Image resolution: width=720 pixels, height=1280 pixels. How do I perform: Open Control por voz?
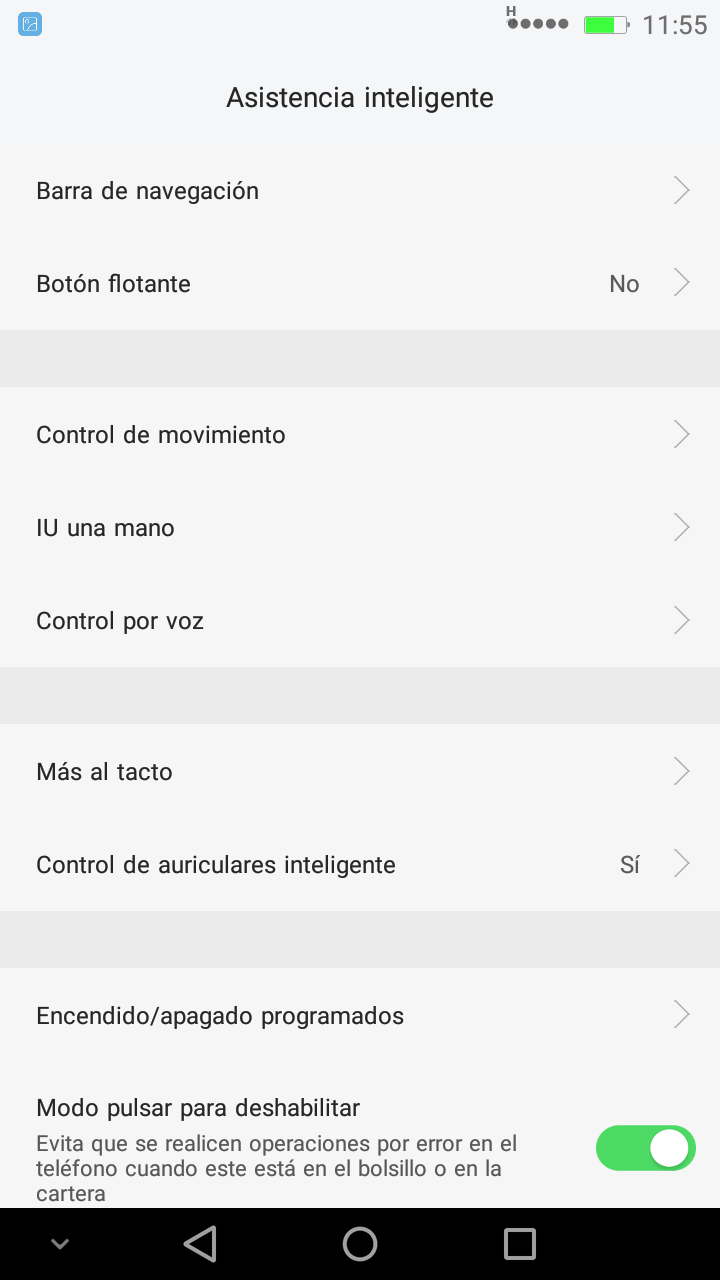[x=360, y=621]
